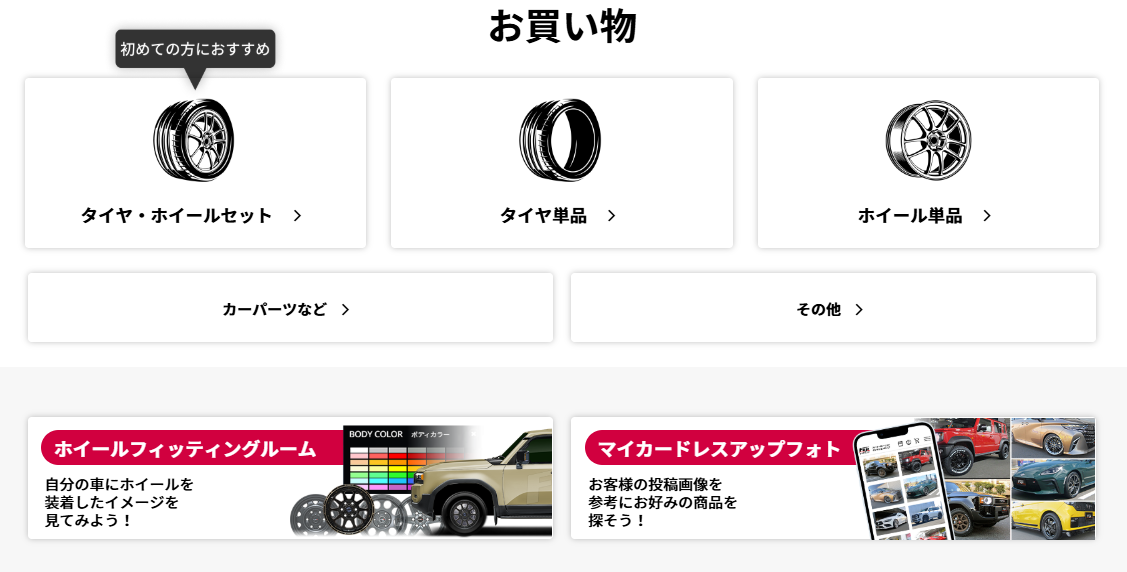Open the その他 category

(833, 308)
